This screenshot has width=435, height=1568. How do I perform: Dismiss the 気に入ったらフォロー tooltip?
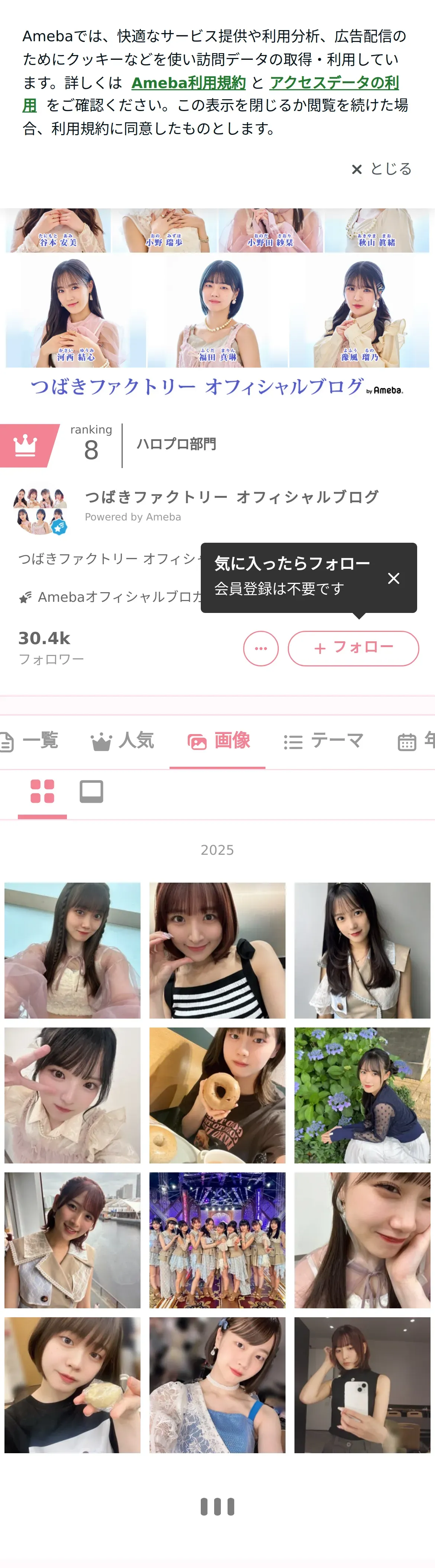point(394,578)
